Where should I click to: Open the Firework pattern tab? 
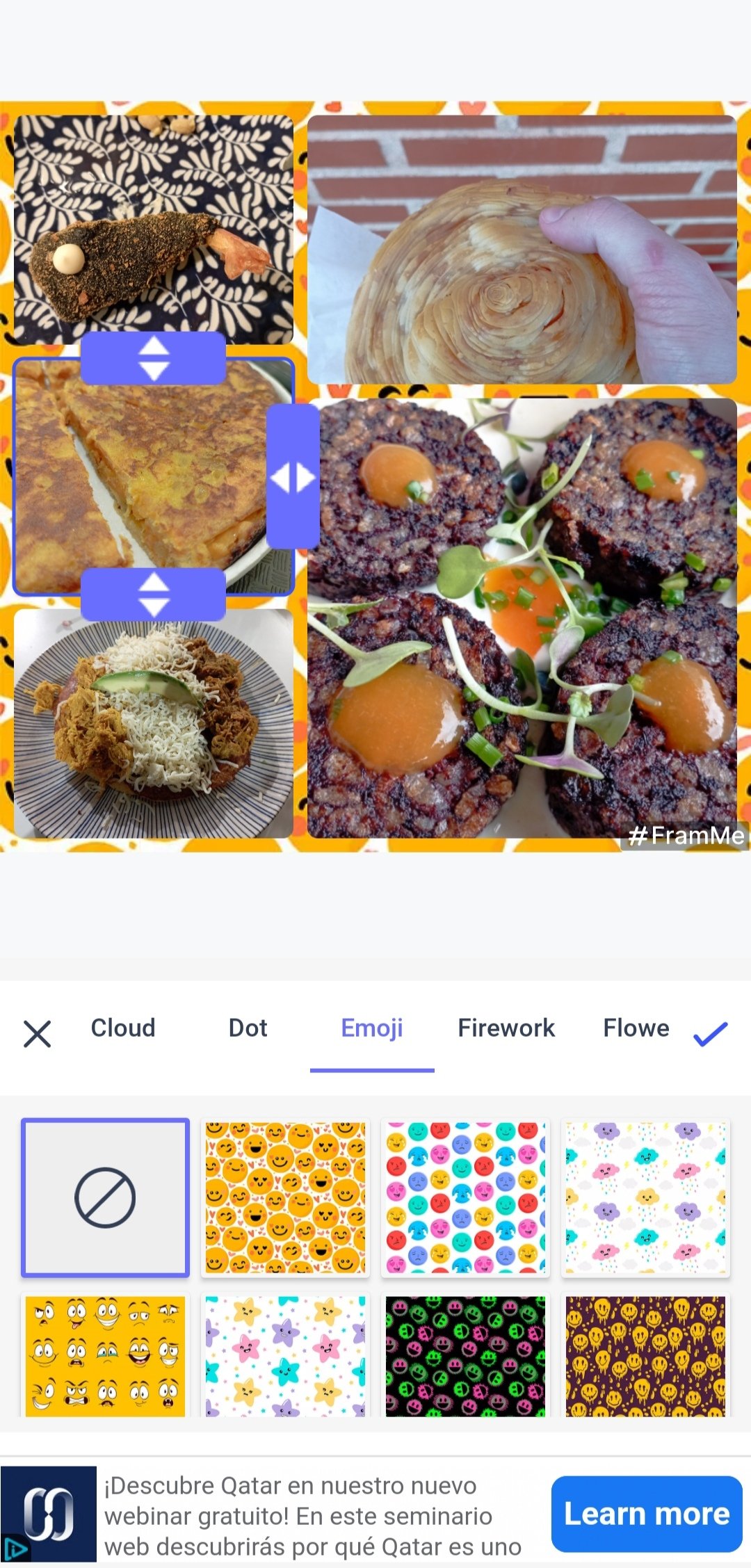coord(506,1028)
